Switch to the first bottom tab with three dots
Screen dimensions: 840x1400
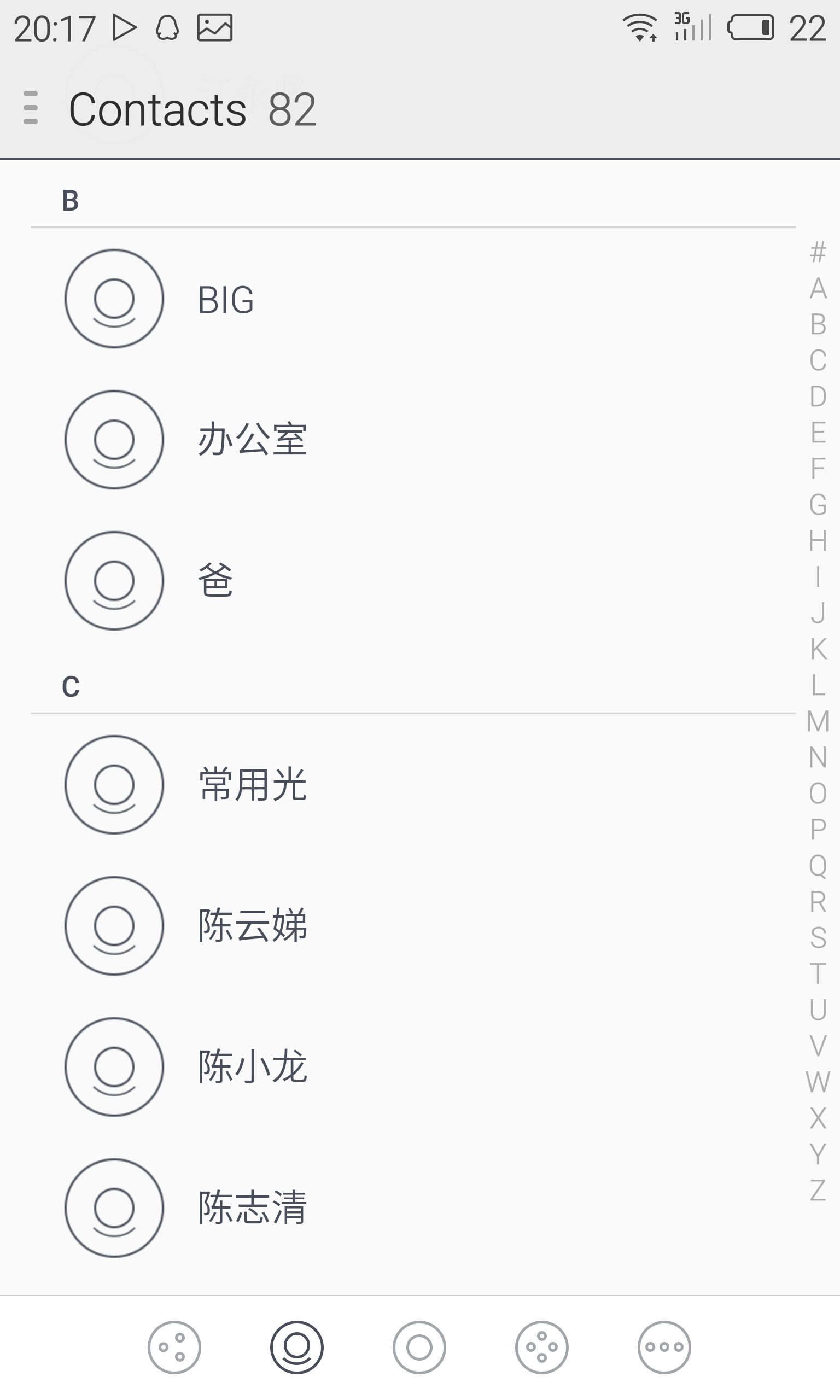(x=174, y=1347)
